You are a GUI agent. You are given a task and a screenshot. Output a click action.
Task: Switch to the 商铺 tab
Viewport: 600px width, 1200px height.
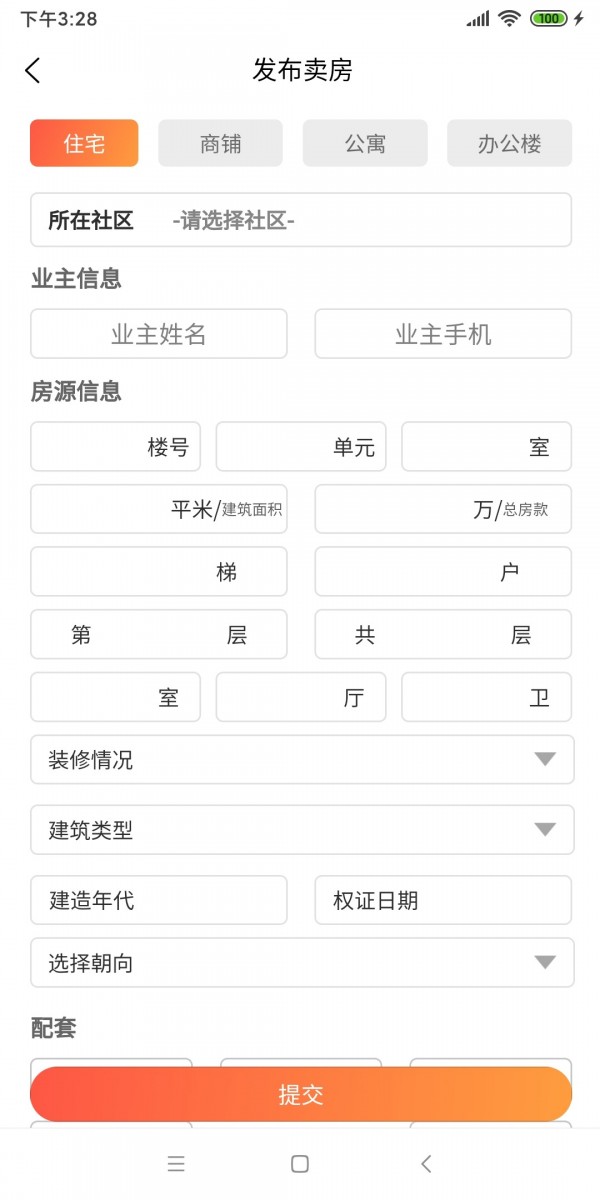(220, 143)
